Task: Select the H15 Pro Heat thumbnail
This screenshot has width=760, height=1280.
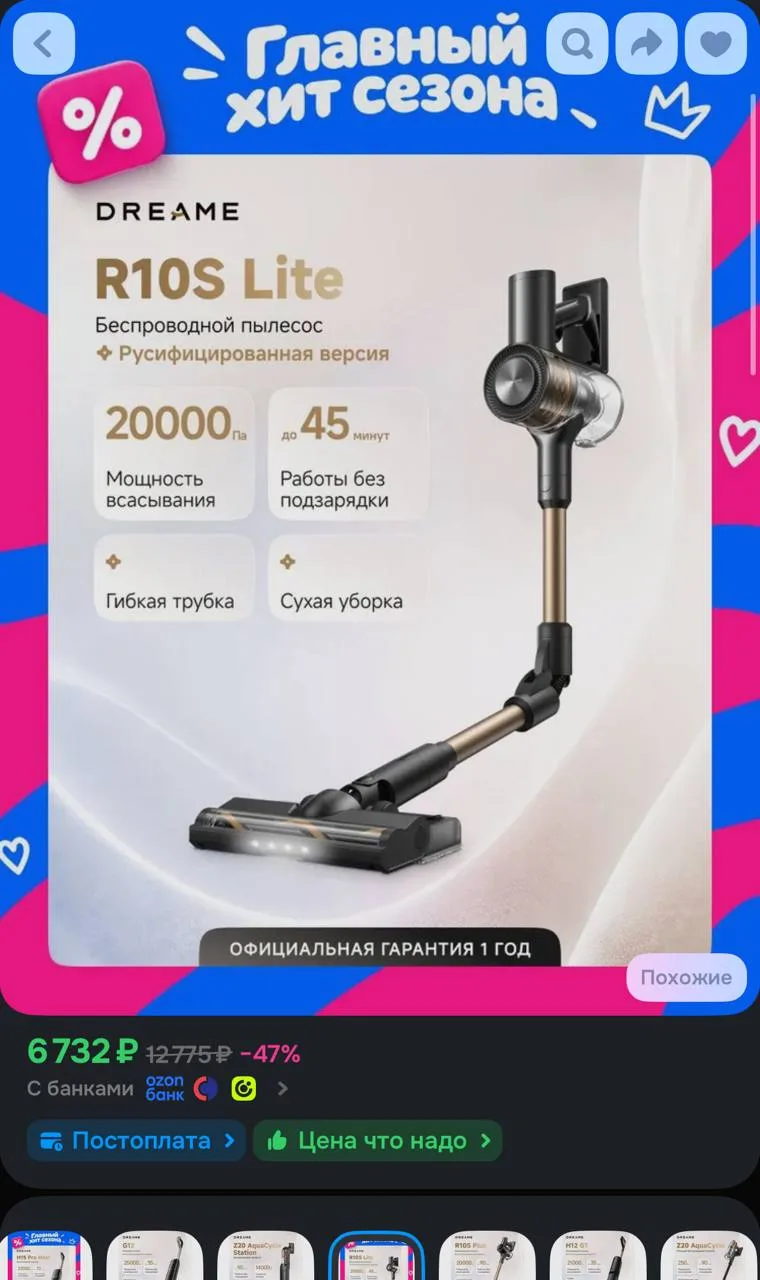Action: (44, 1256)
